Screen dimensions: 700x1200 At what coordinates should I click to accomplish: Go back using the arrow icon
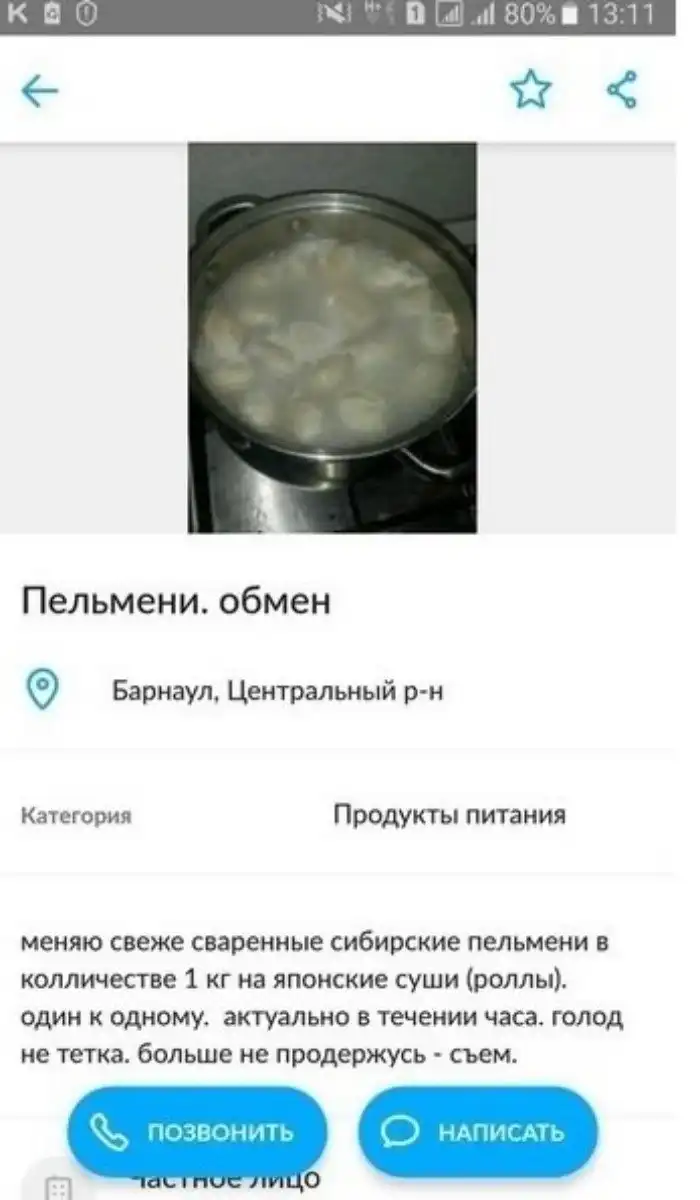click(40, 91)
